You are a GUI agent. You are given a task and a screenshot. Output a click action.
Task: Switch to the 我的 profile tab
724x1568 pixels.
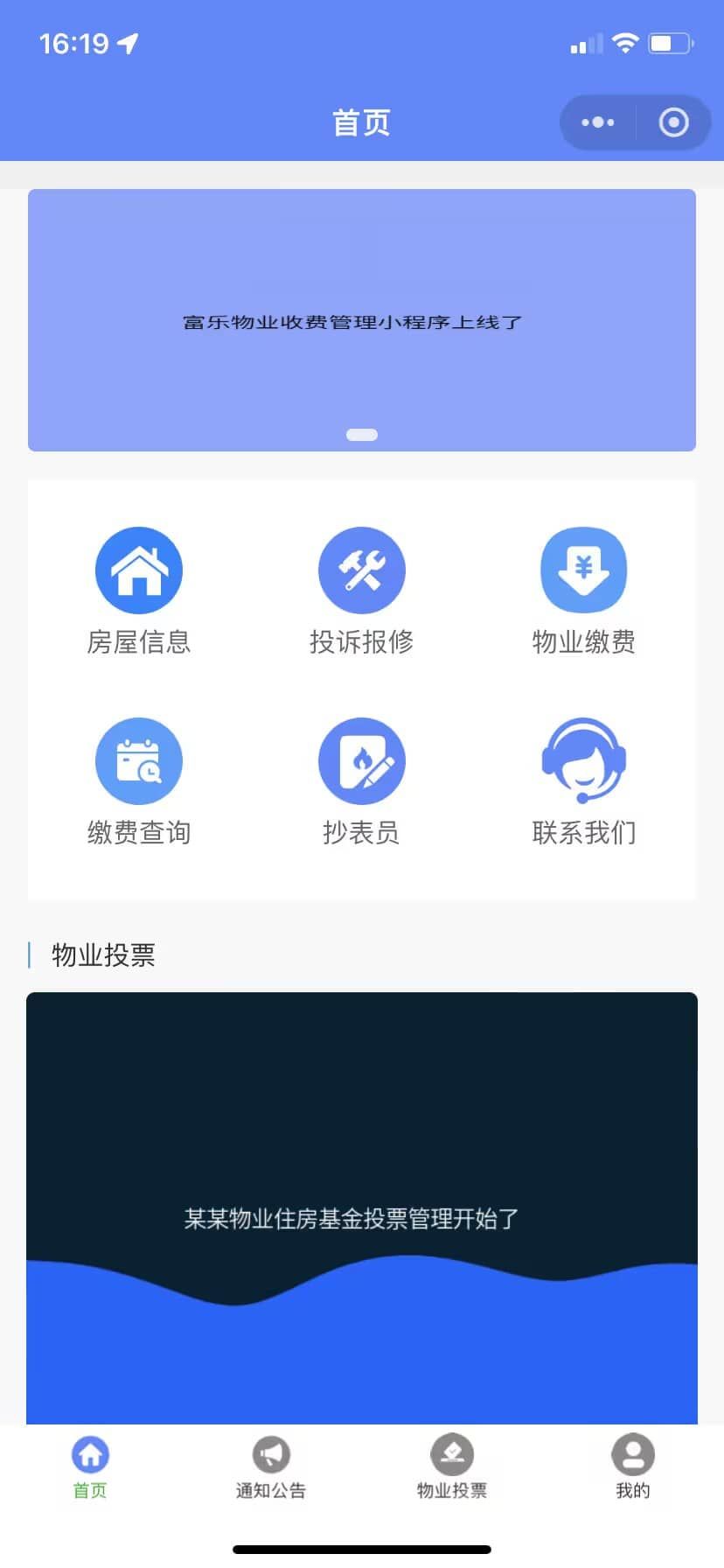pyautogui.click(x=633, y=1467)
